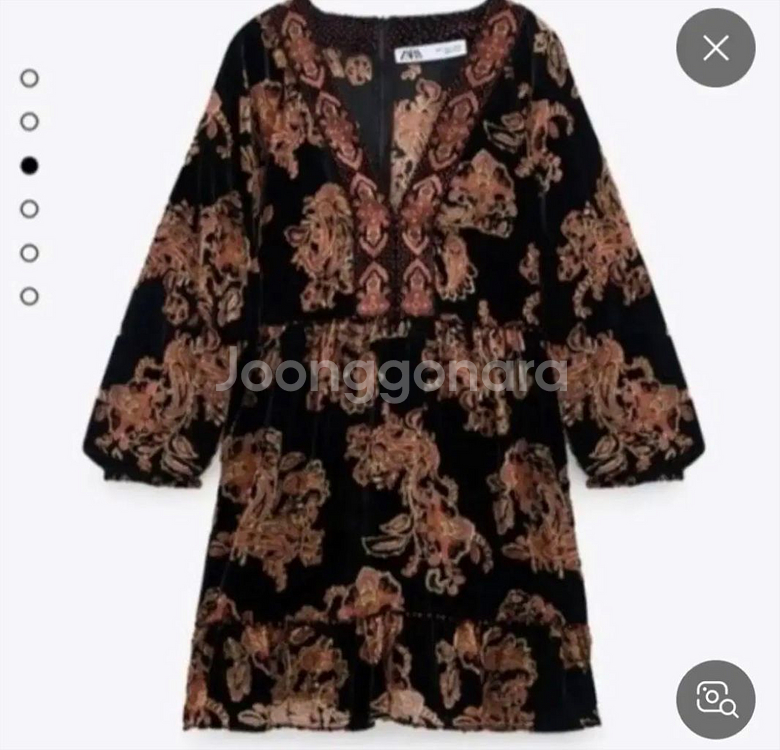Select the second image indicator dot
Viewport: 780px width, 750px height.
coord(30,122)
